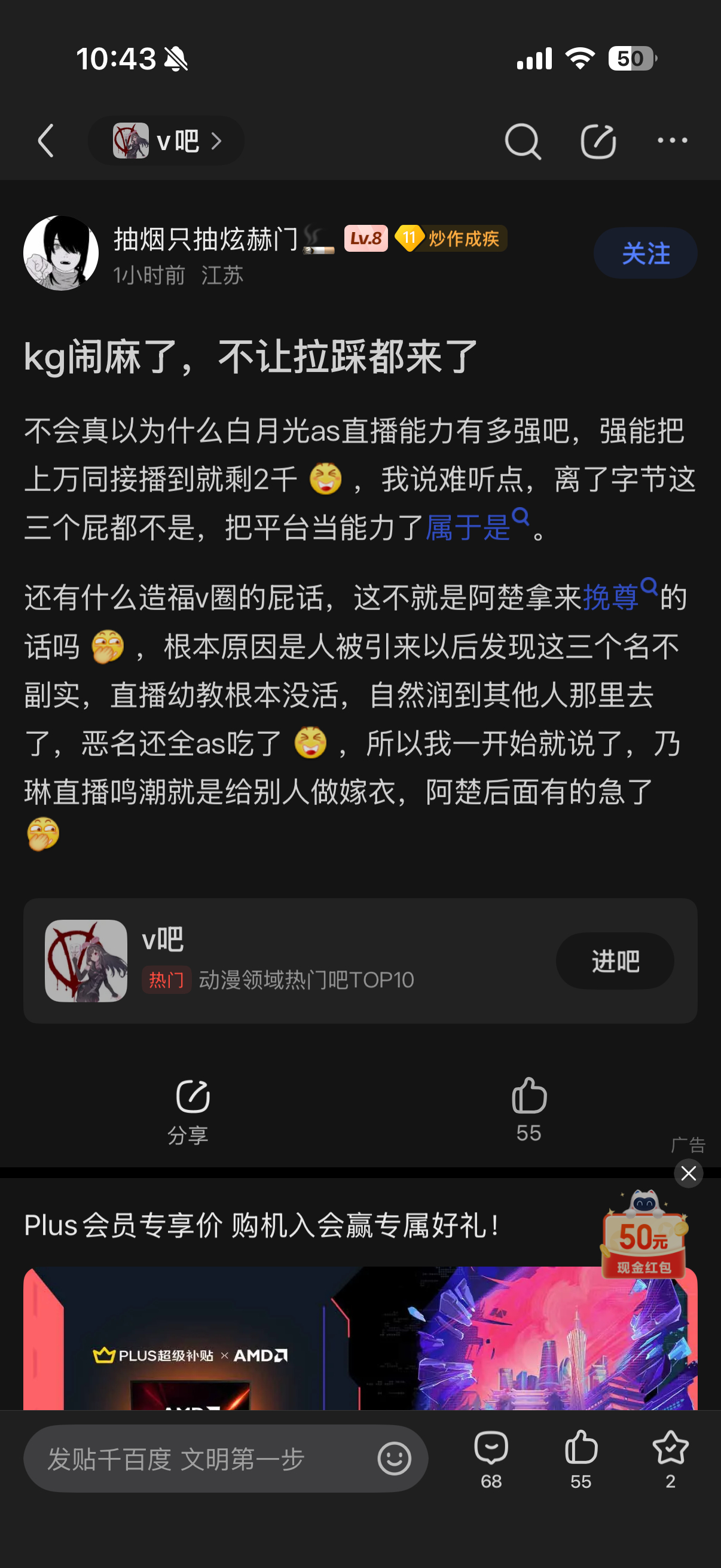Enter the forum via 进吧 button

tap(615, 961)
